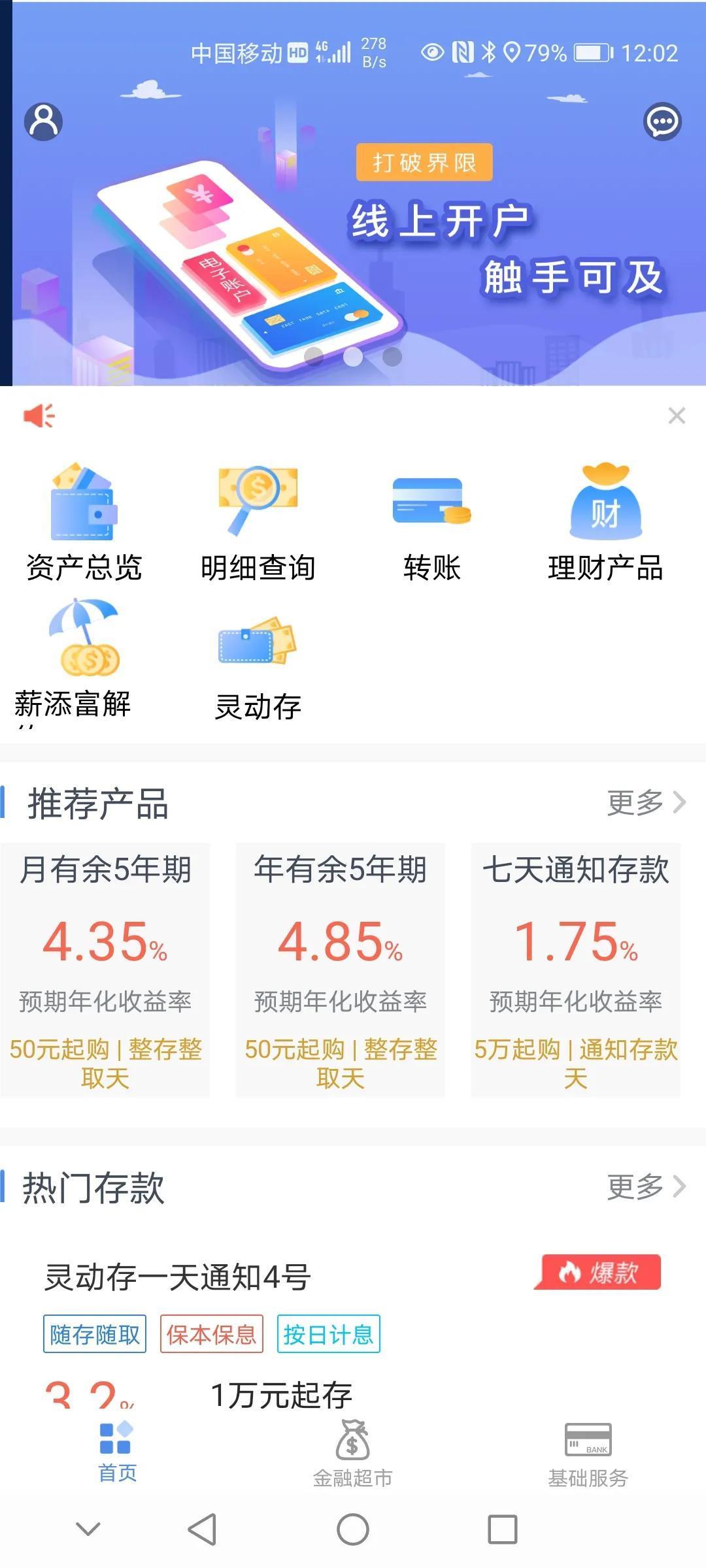
Task: Open the message chat bubble icon
Action: pos(662,122)
